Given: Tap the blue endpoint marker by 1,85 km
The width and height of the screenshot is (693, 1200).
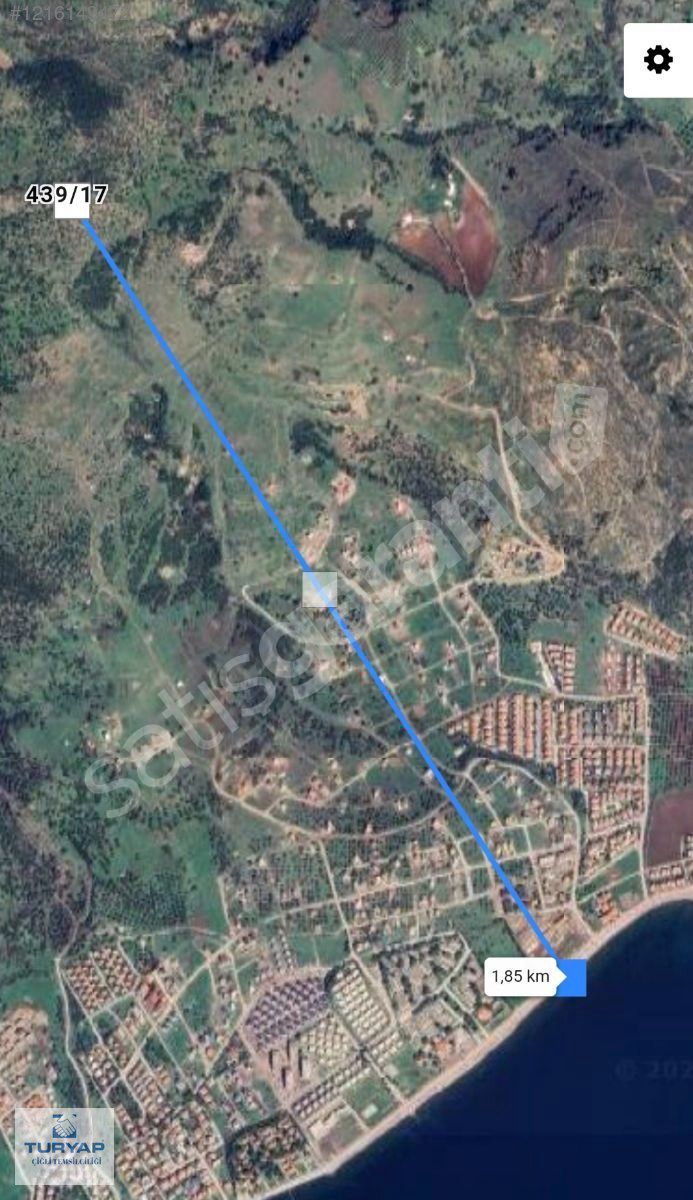Looking at the screenshot, I should [x=571, y=978].
